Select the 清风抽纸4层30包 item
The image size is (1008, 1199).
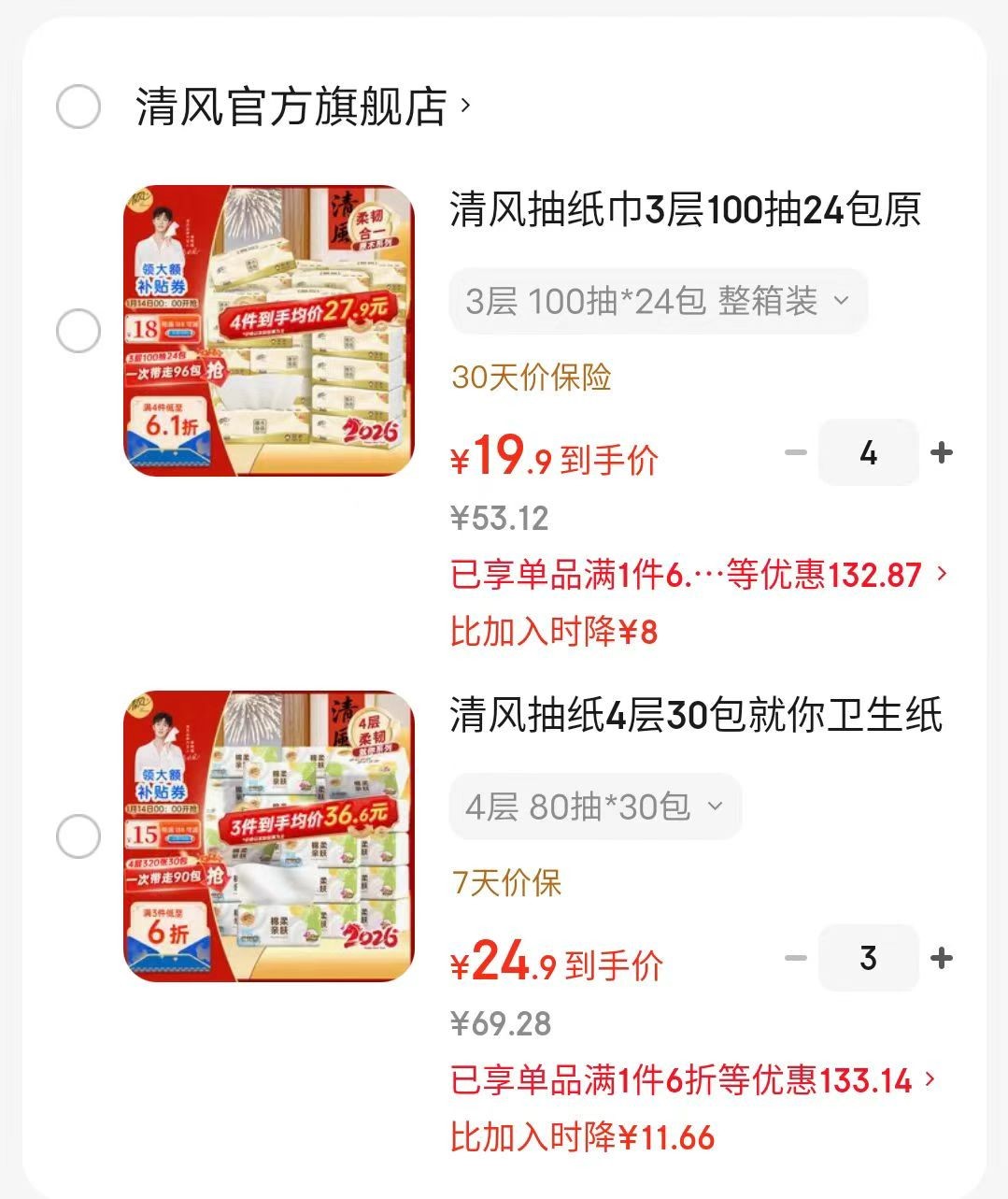pos(78,836)
